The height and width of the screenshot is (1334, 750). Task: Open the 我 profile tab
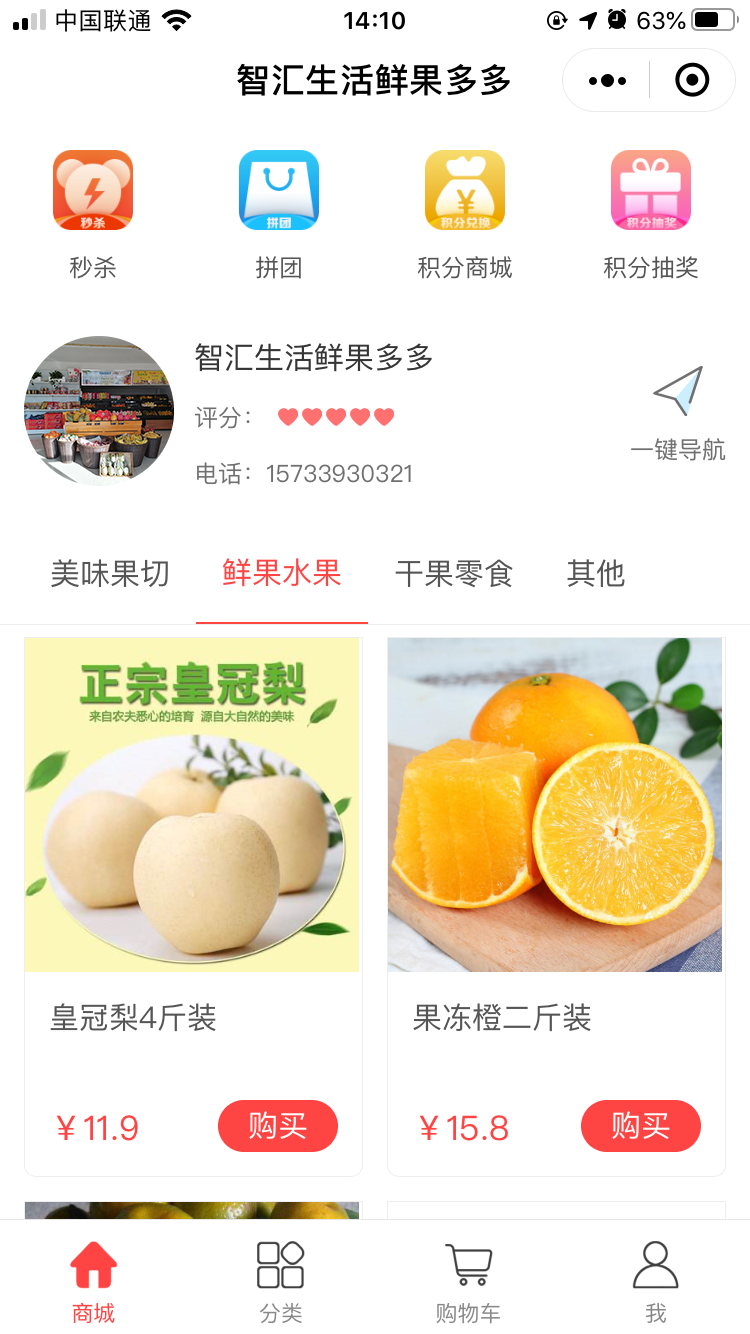click(656, 1281)
